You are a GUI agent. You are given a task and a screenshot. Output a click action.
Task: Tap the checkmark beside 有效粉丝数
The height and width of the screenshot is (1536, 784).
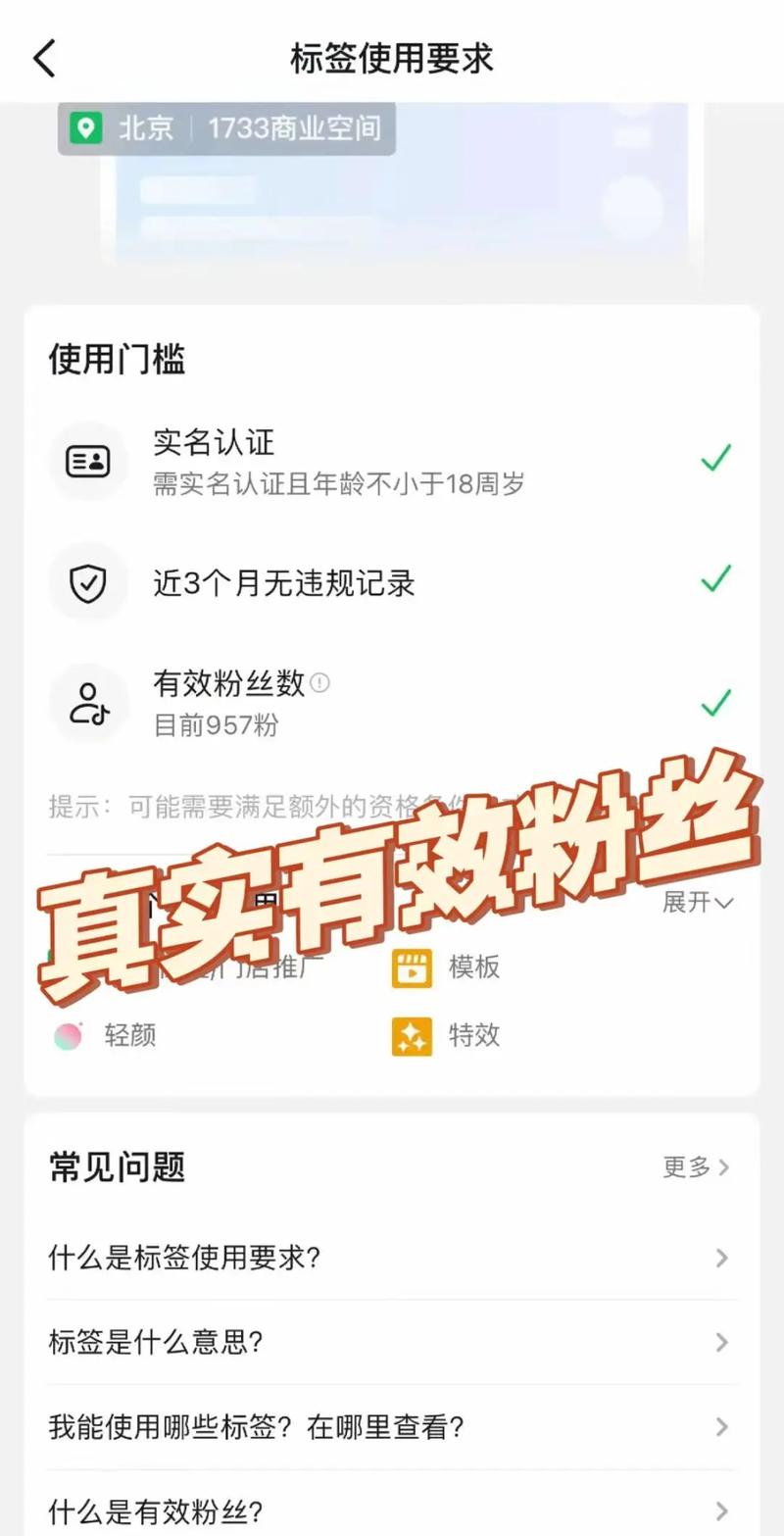714,702
